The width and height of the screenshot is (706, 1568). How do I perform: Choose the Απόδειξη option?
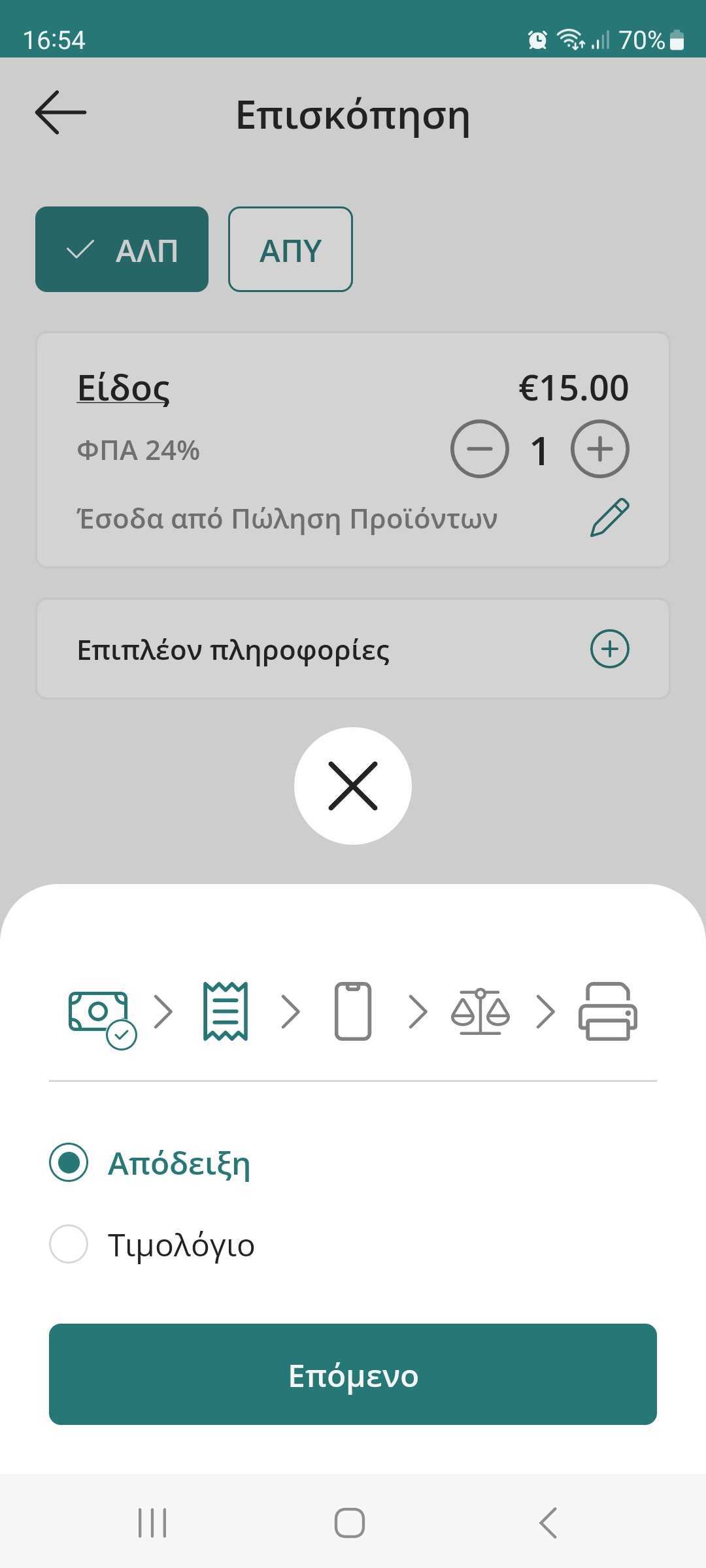(69, 1163)
